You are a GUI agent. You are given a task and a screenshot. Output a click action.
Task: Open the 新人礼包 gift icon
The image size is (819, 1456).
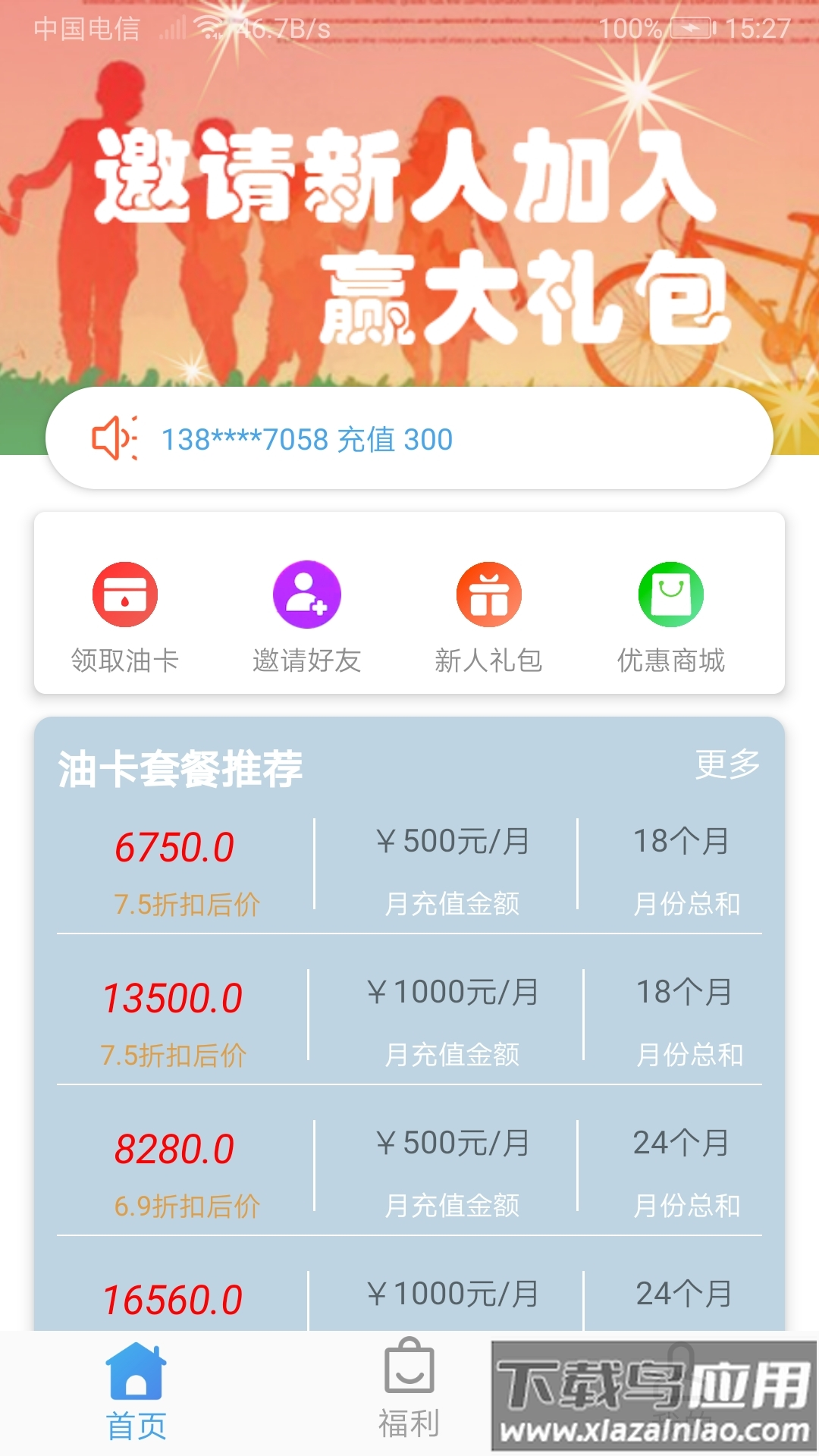(x=489, y=595)
